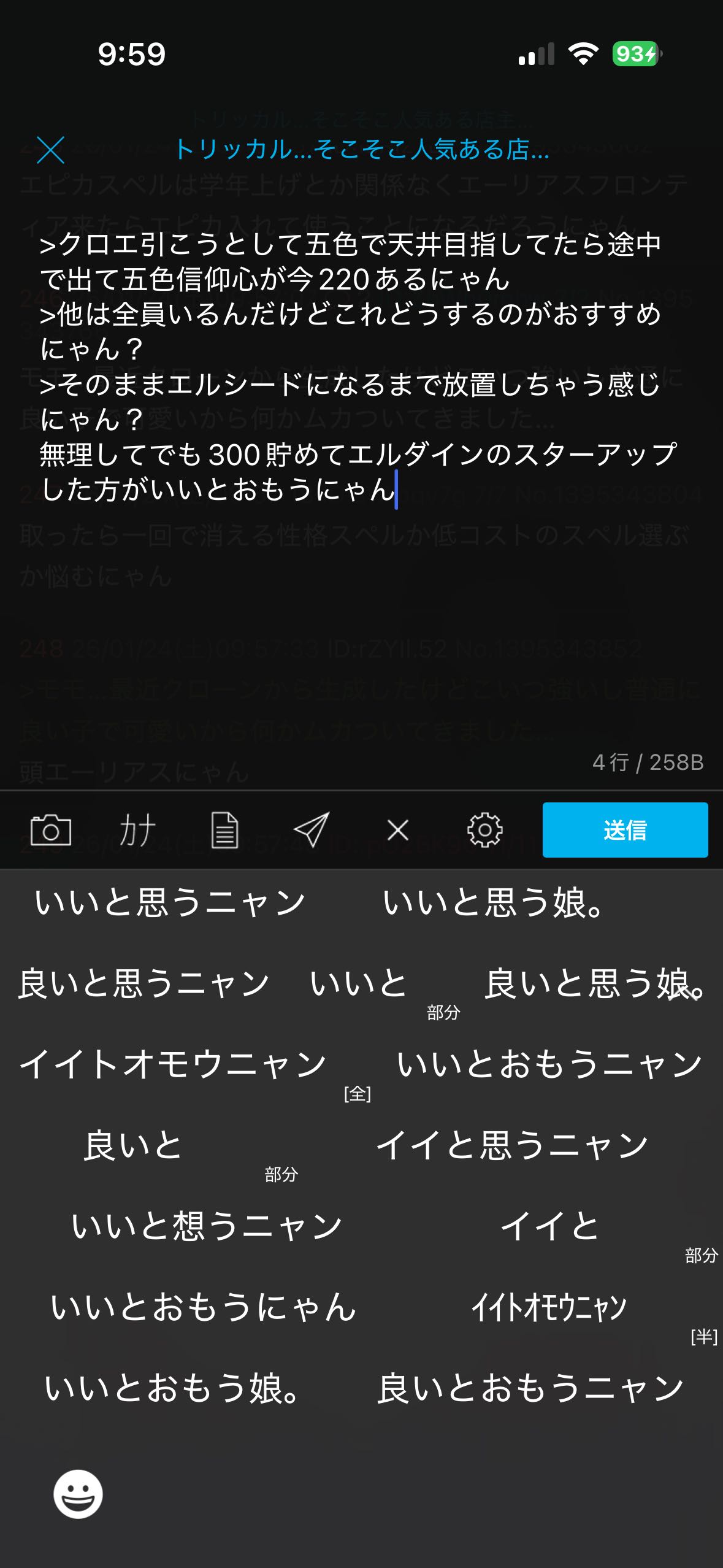Attach a photo with the camera icon
Screen dimensions: 723x1568
pyautogui.click(x=51, y=830)
